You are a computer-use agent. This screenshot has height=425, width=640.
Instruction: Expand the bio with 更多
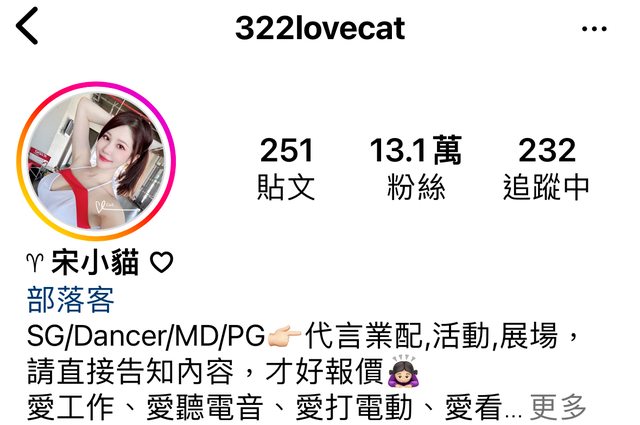pyautogui.click(x=558, y=406)
